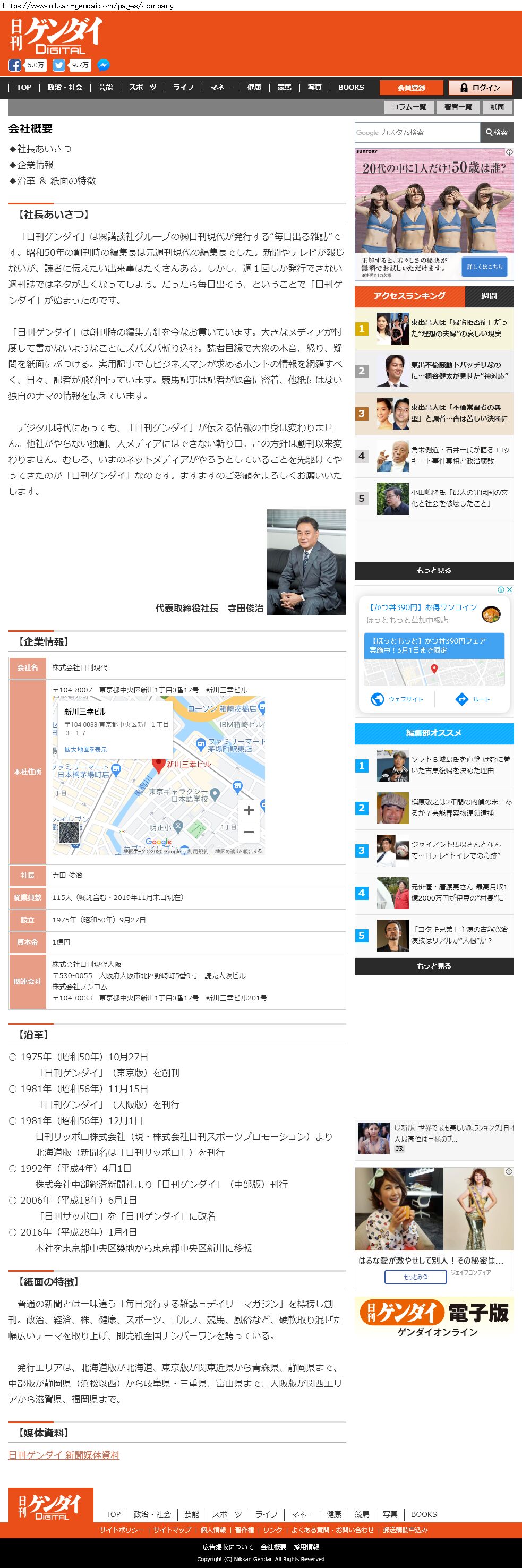
Task: Open the Twitter share icon
Action: pos(59,65)
